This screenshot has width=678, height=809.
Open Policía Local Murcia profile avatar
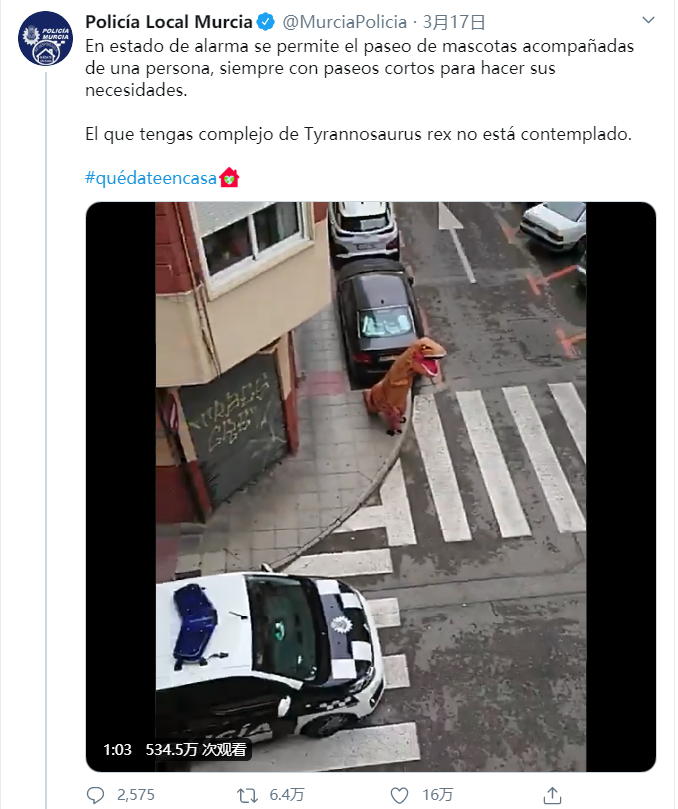tap(45, 40)
